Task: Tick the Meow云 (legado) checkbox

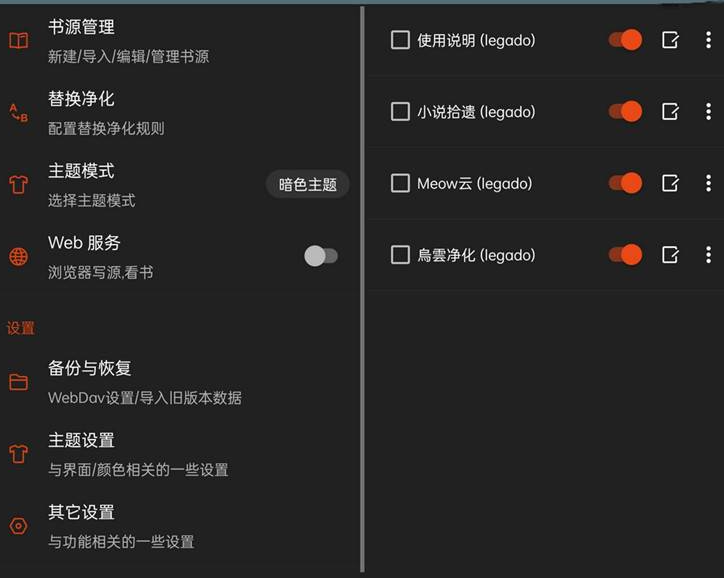Action: point(400,183)
